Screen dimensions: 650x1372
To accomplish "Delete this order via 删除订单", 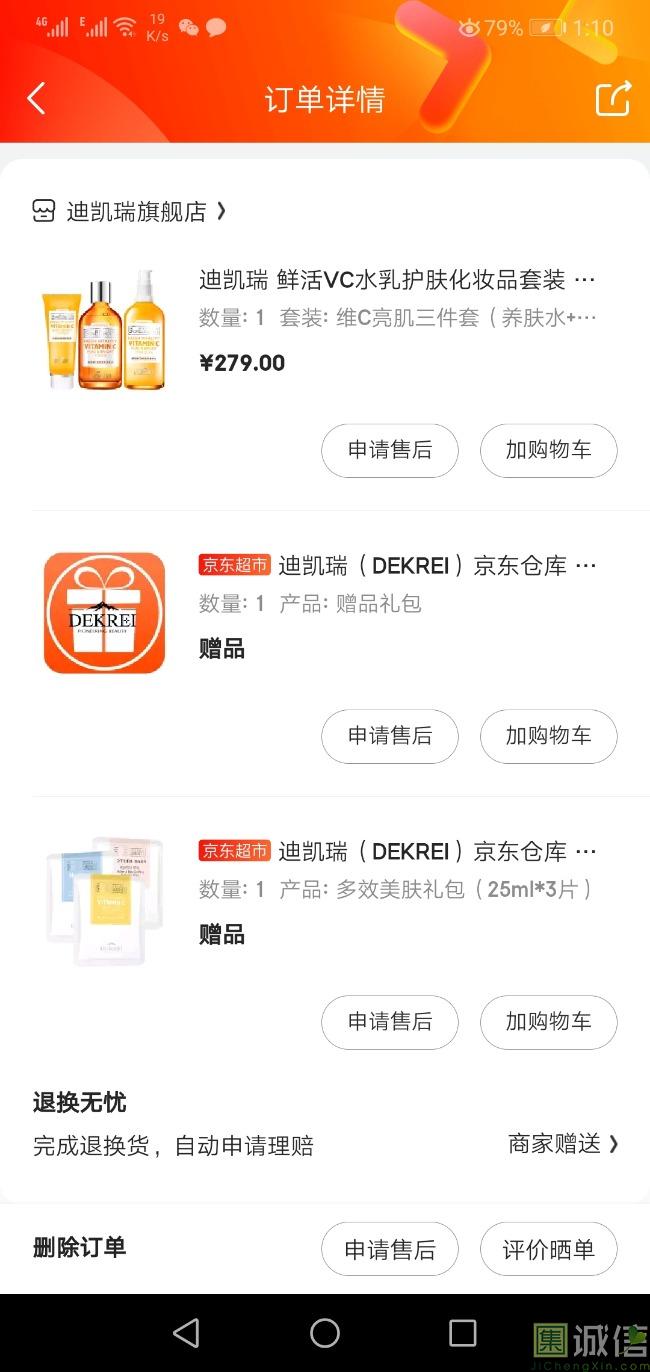I will [80, 1247].
